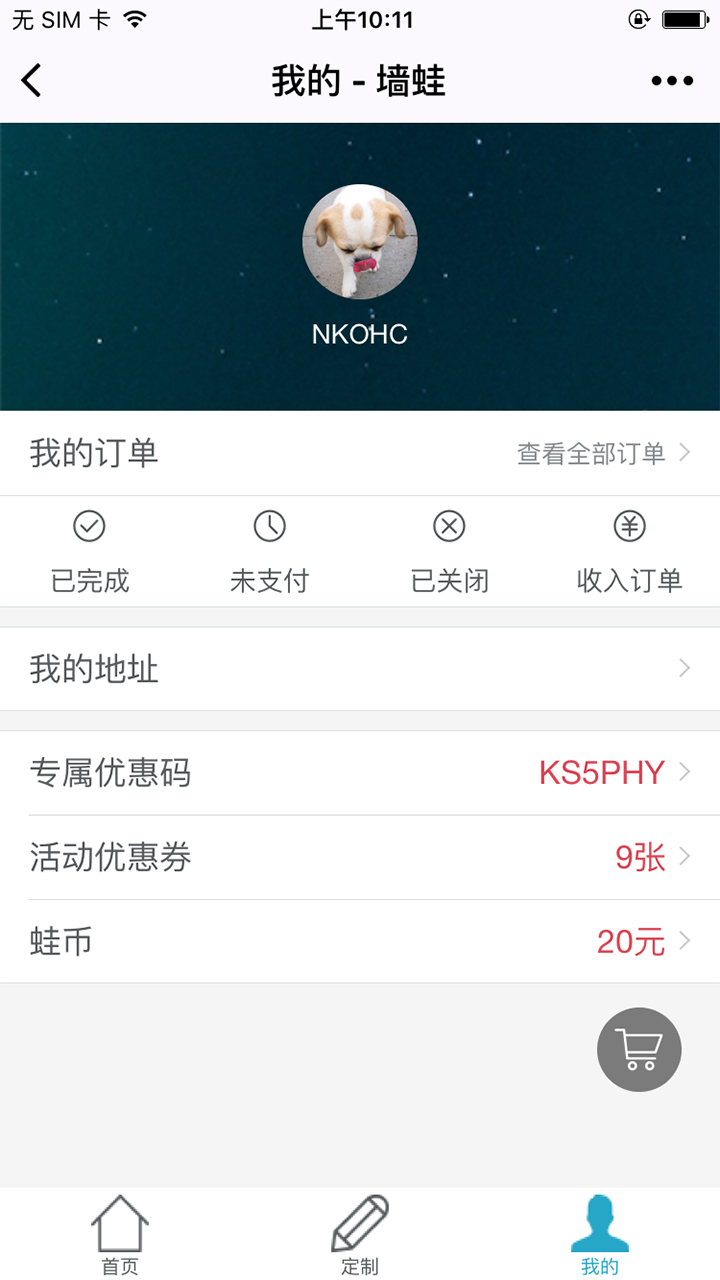Open the 已完成 completed orders
This screenshot has height=1280, width=720.
90,551
